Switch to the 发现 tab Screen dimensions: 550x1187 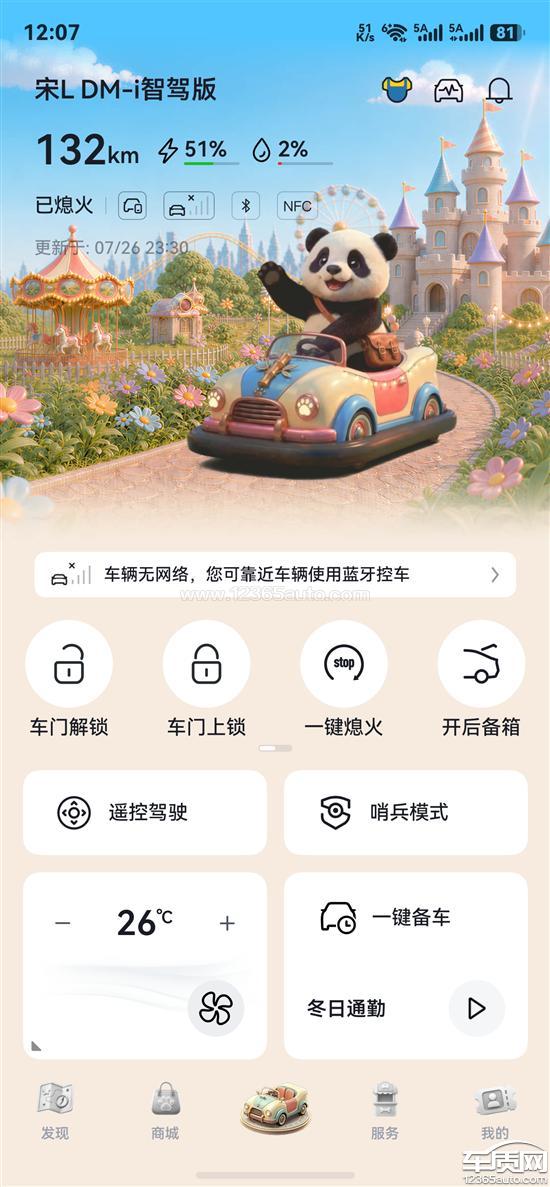(x=55, y=1111)
